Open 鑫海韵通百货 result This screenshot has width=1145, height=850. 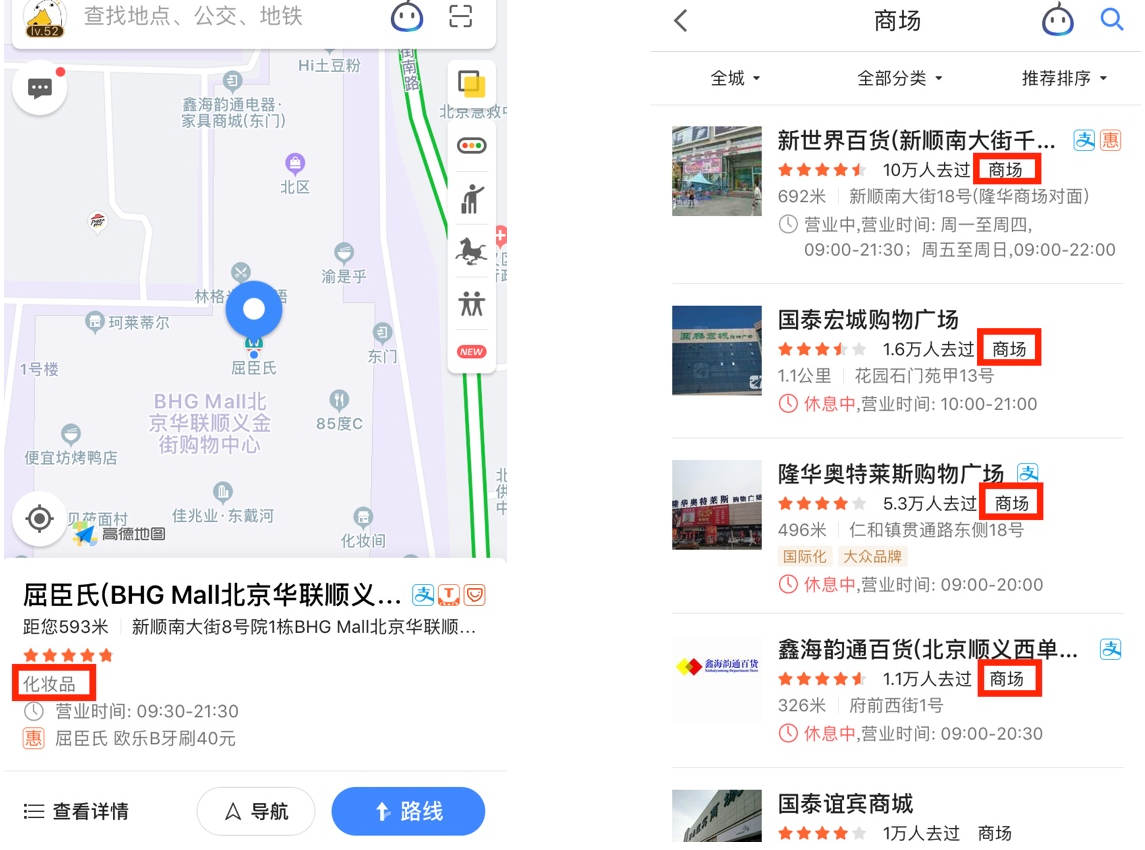click(928, 650)
